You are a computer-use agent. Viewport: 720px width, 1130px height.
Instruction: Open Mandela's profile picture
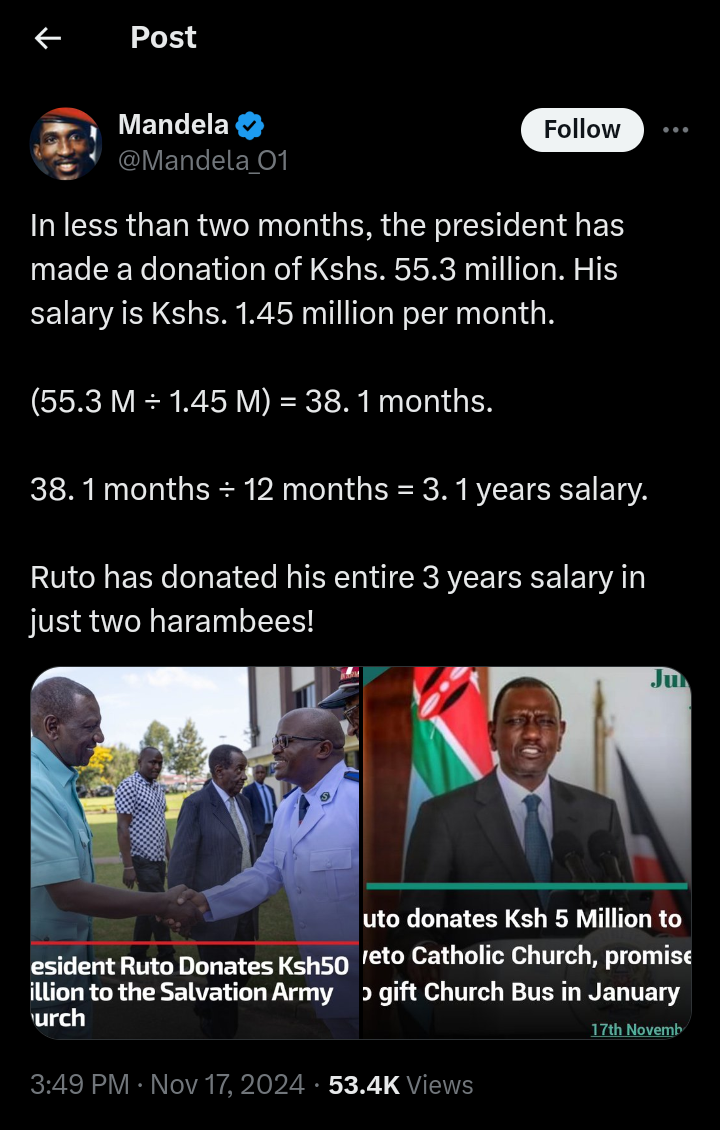(x=66, y=143)
